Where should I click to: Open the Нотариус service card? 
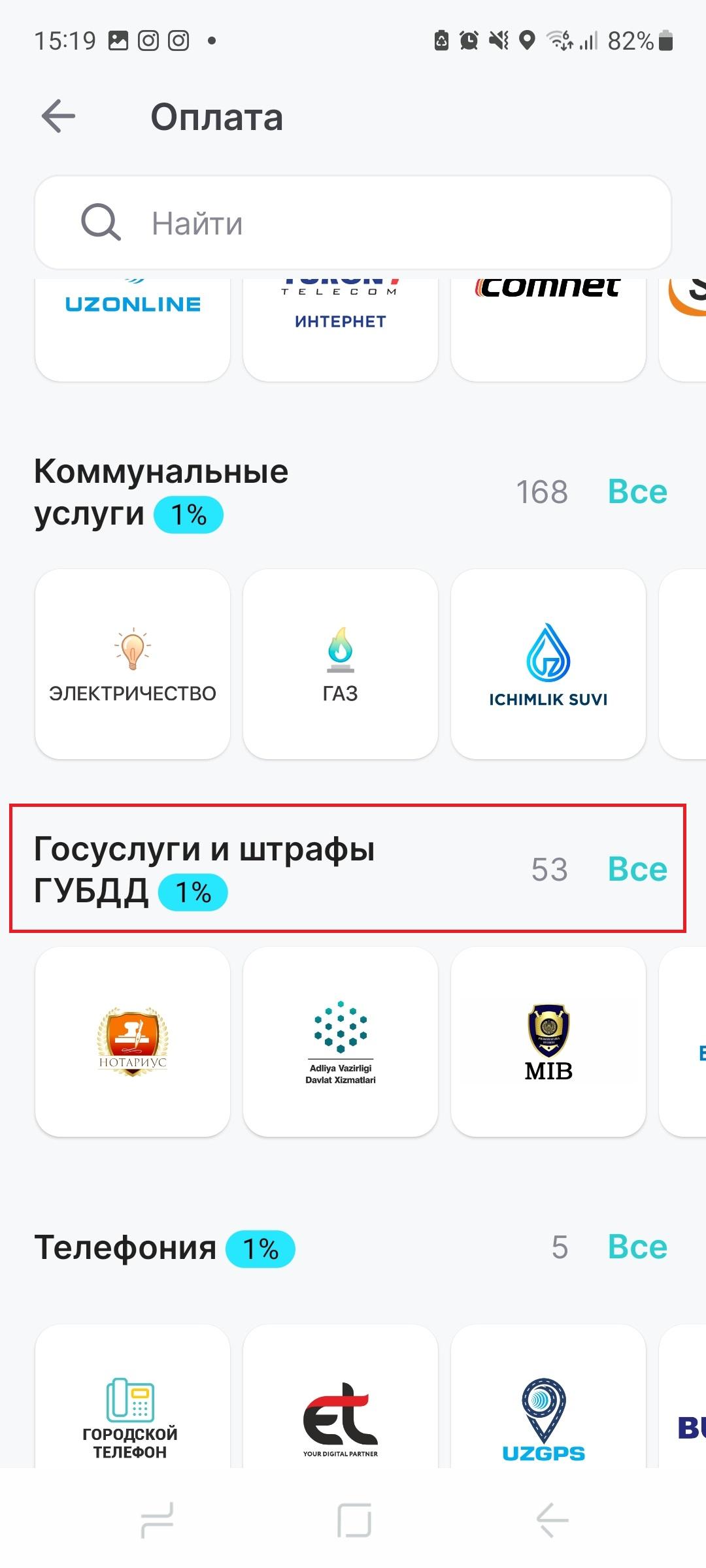click(x=133, y=1041)
